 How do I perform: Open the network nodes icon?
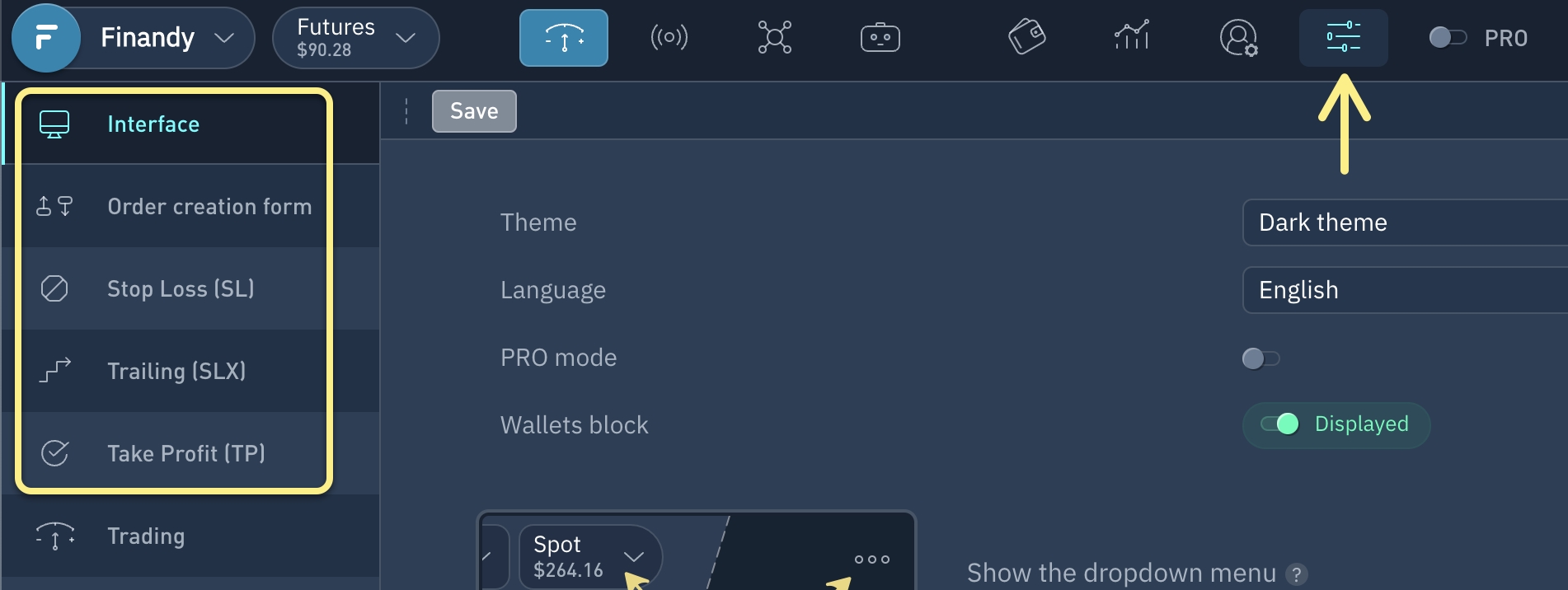click(774, 38)
